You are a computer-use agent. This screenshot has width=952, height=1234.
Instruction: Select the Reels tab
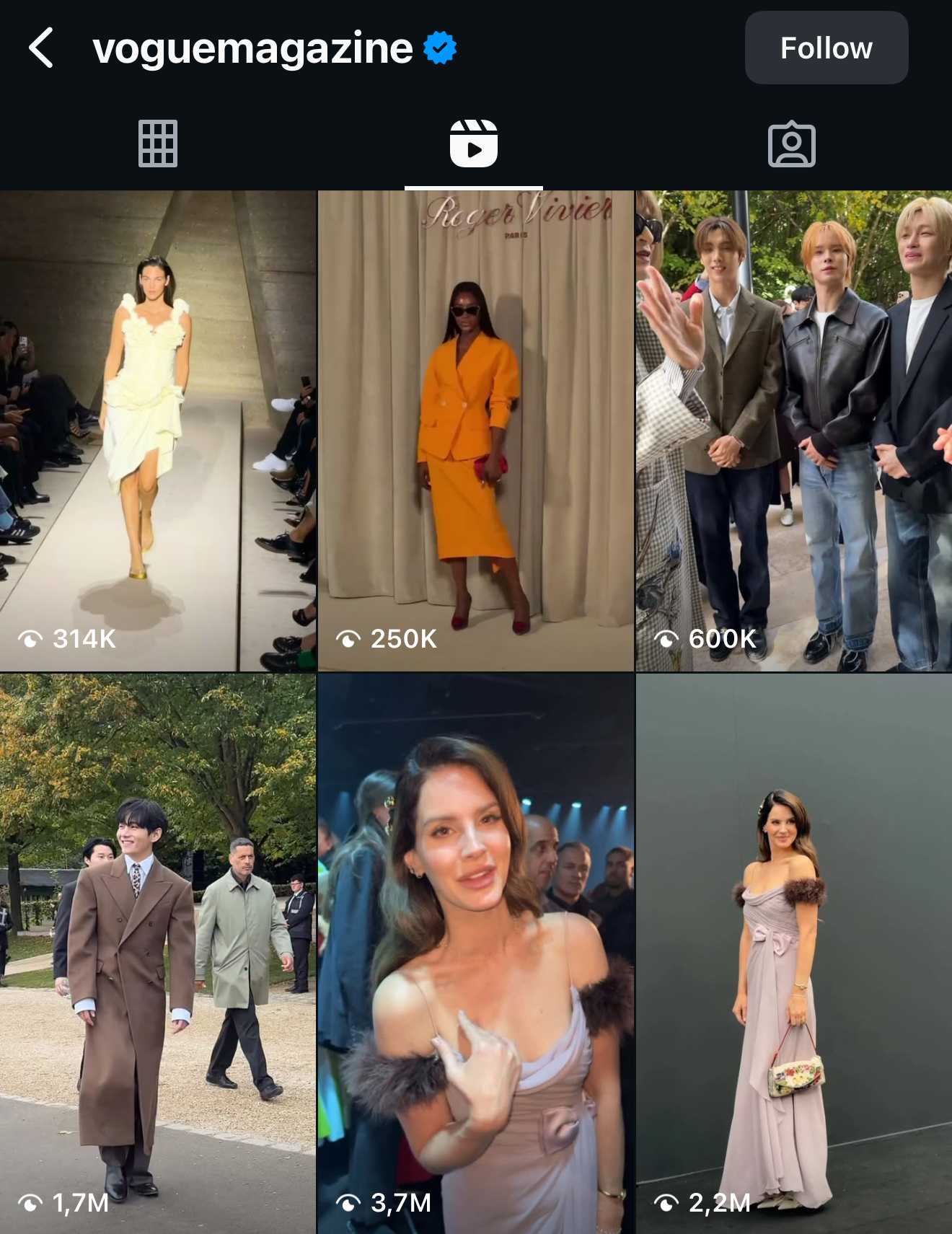pyautogui.click(x=474, y=144)
